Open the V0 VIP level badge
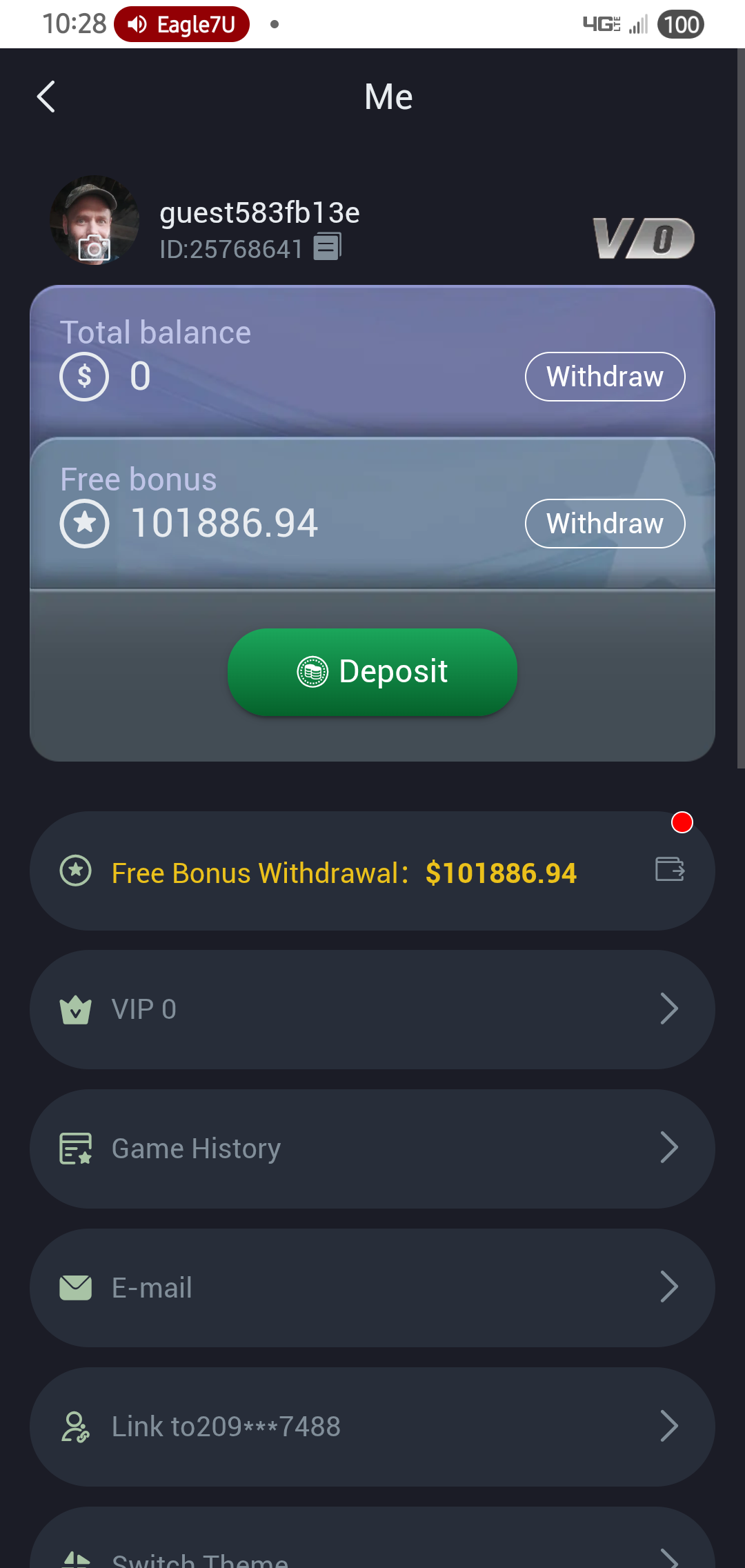The image size is (745, 1568). tap(644, 239)
